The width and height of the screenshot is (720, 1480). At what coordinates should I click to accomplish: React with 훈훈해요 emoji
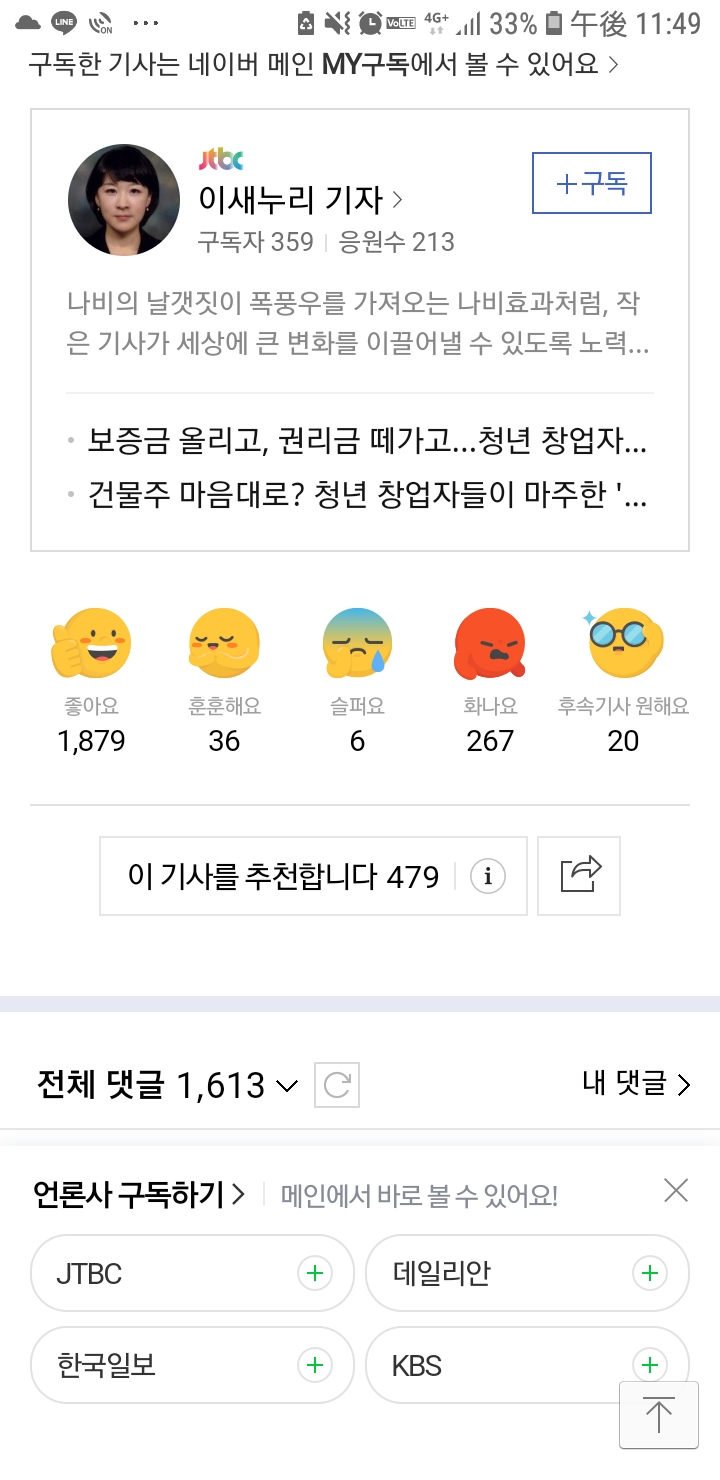click(224, 643)
